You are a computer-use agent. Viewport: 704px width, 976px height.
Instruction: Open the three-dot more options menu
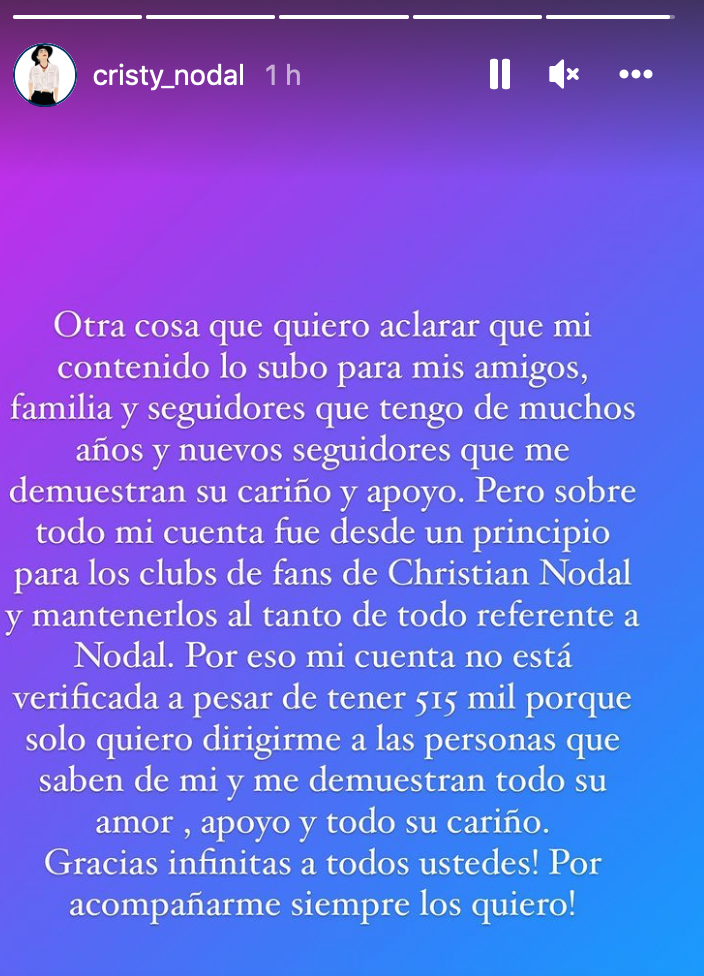click(636, 75)
